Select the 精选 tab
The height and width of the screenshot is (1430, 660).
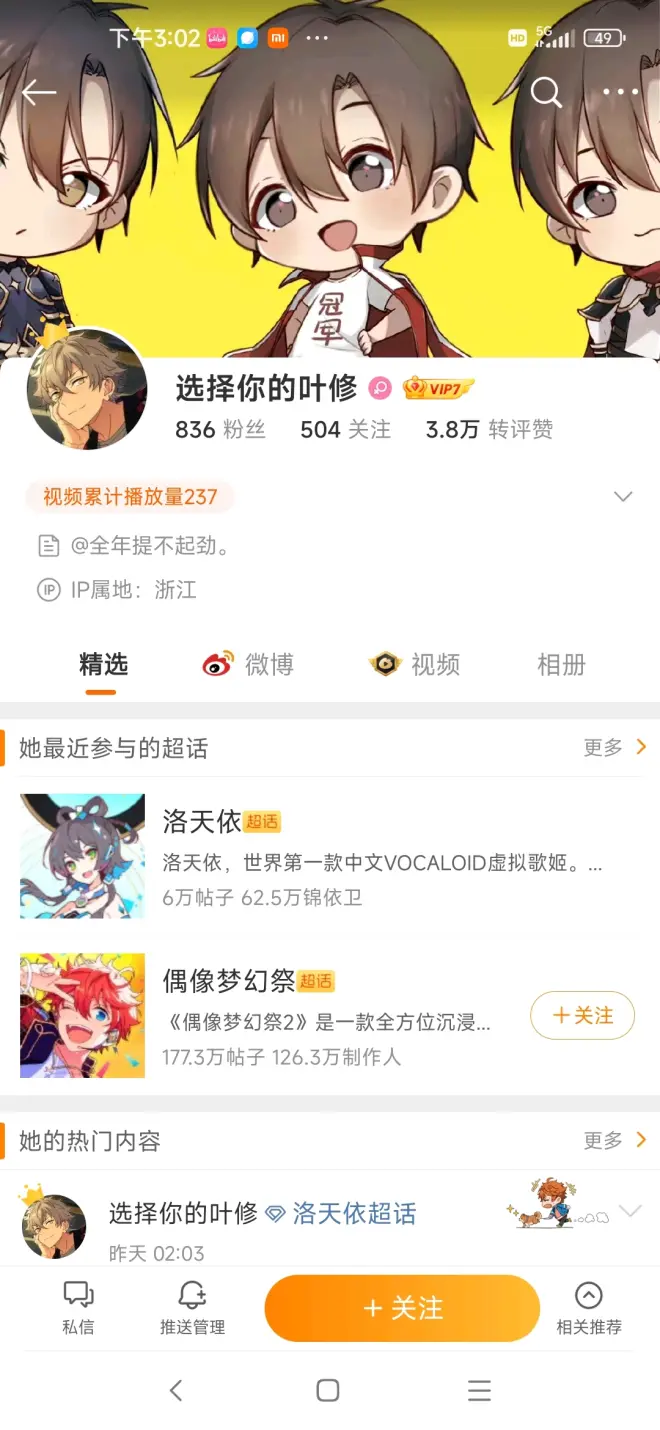[104, 664]
